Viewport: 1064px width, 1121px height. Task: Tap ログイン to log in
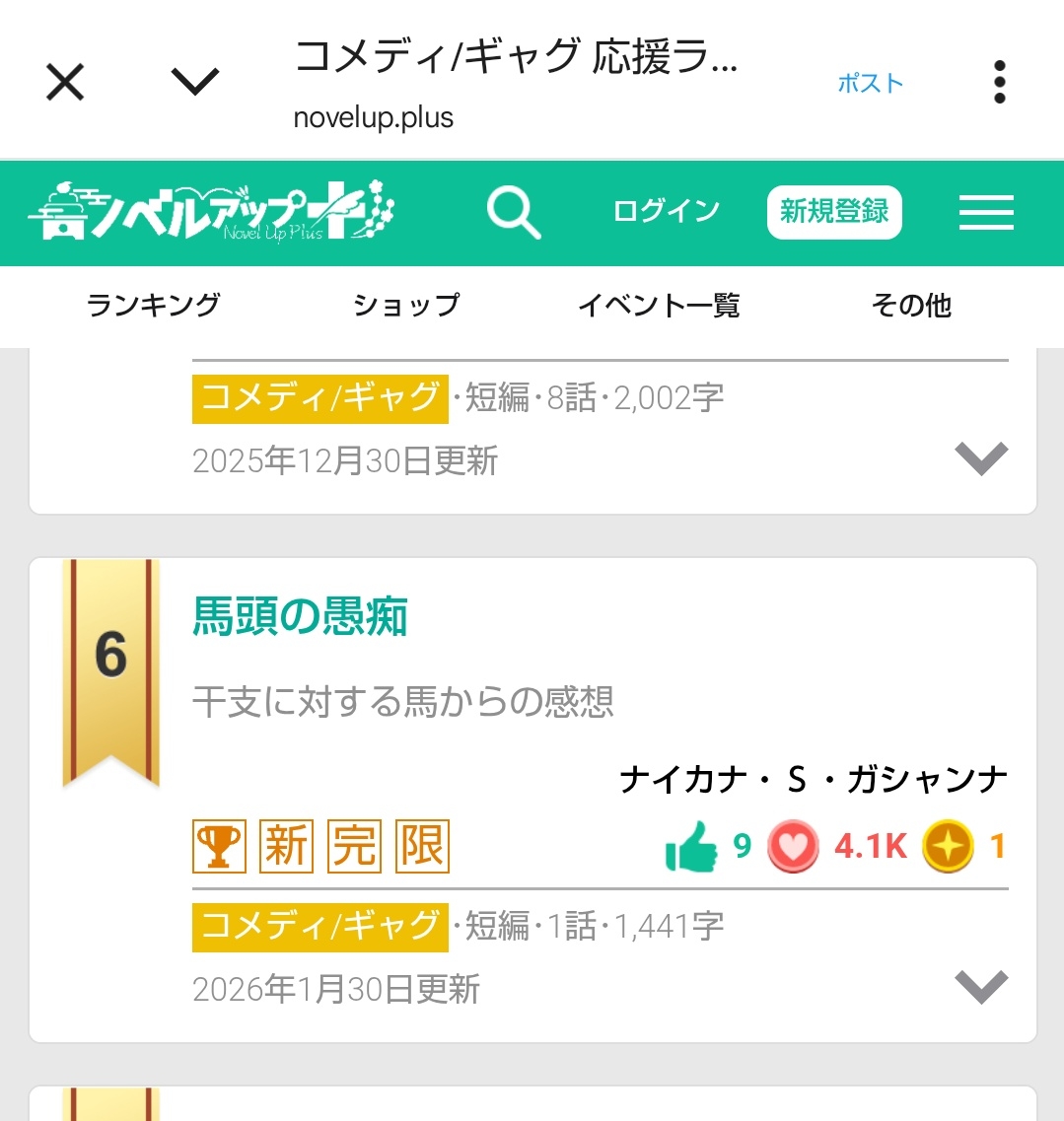(666, 211)
